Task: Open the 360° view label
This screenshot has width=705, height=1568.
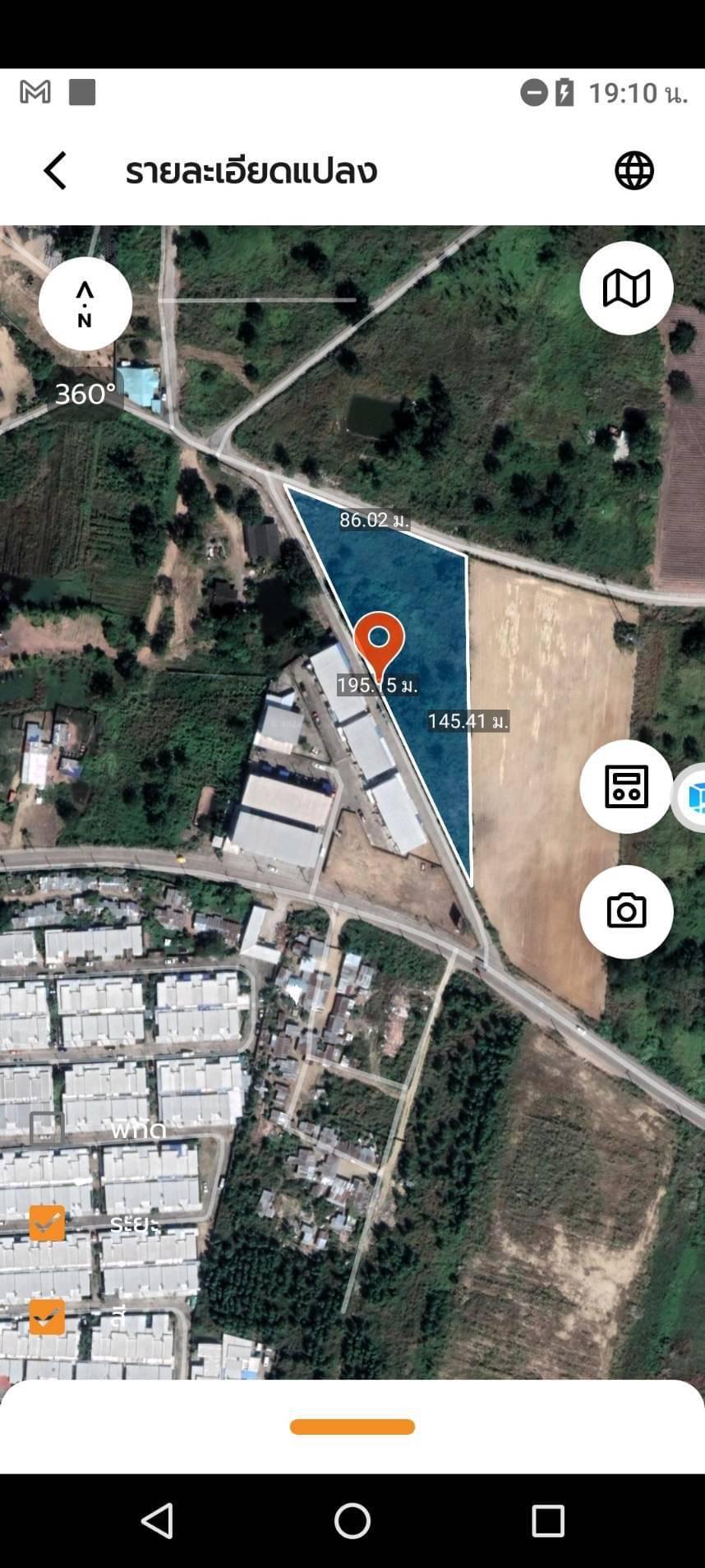Action: click(x=85, y=394)
